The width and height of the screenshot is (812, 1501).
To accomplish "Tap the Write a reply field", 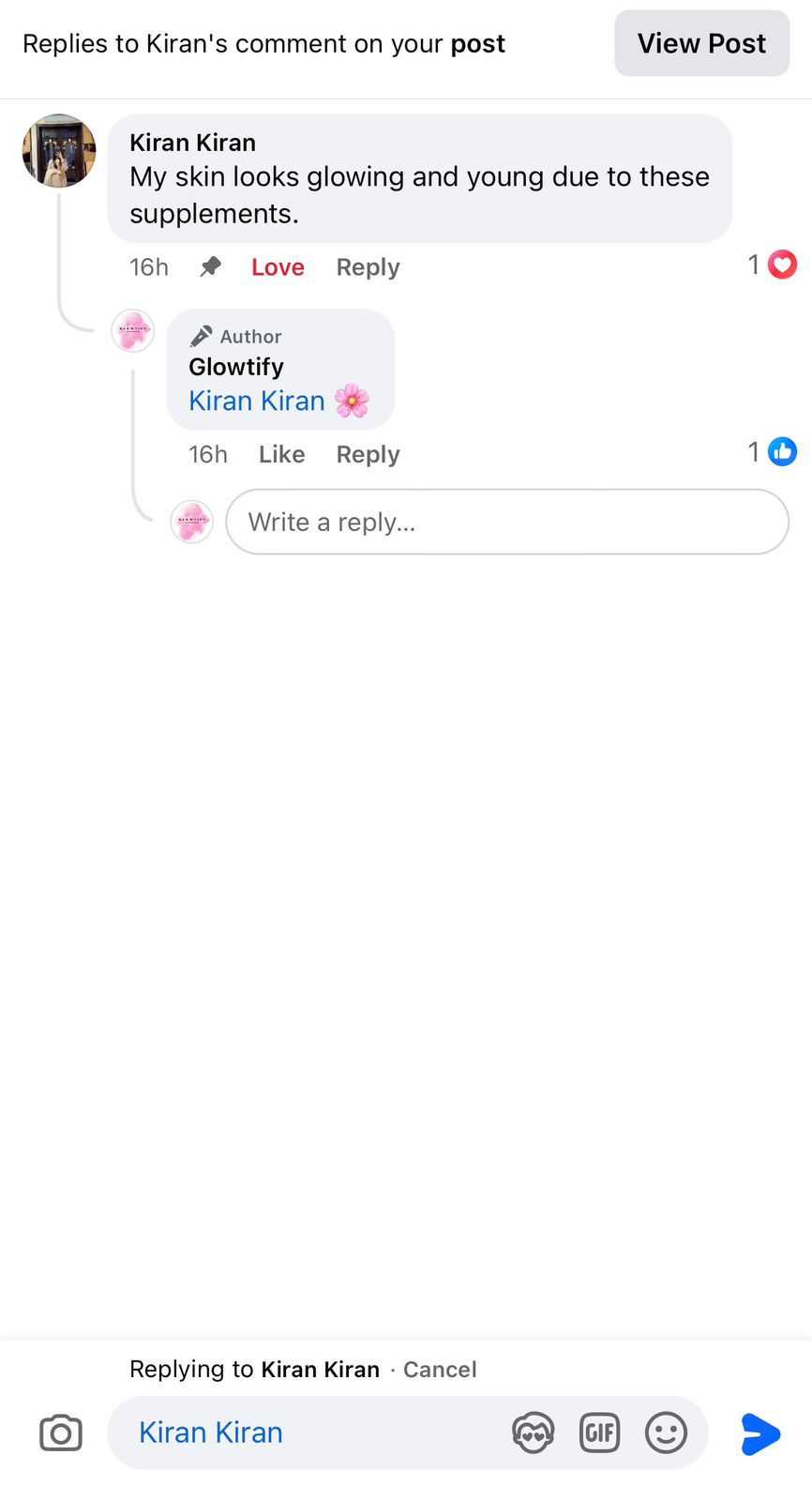I will tap(506, 522).
